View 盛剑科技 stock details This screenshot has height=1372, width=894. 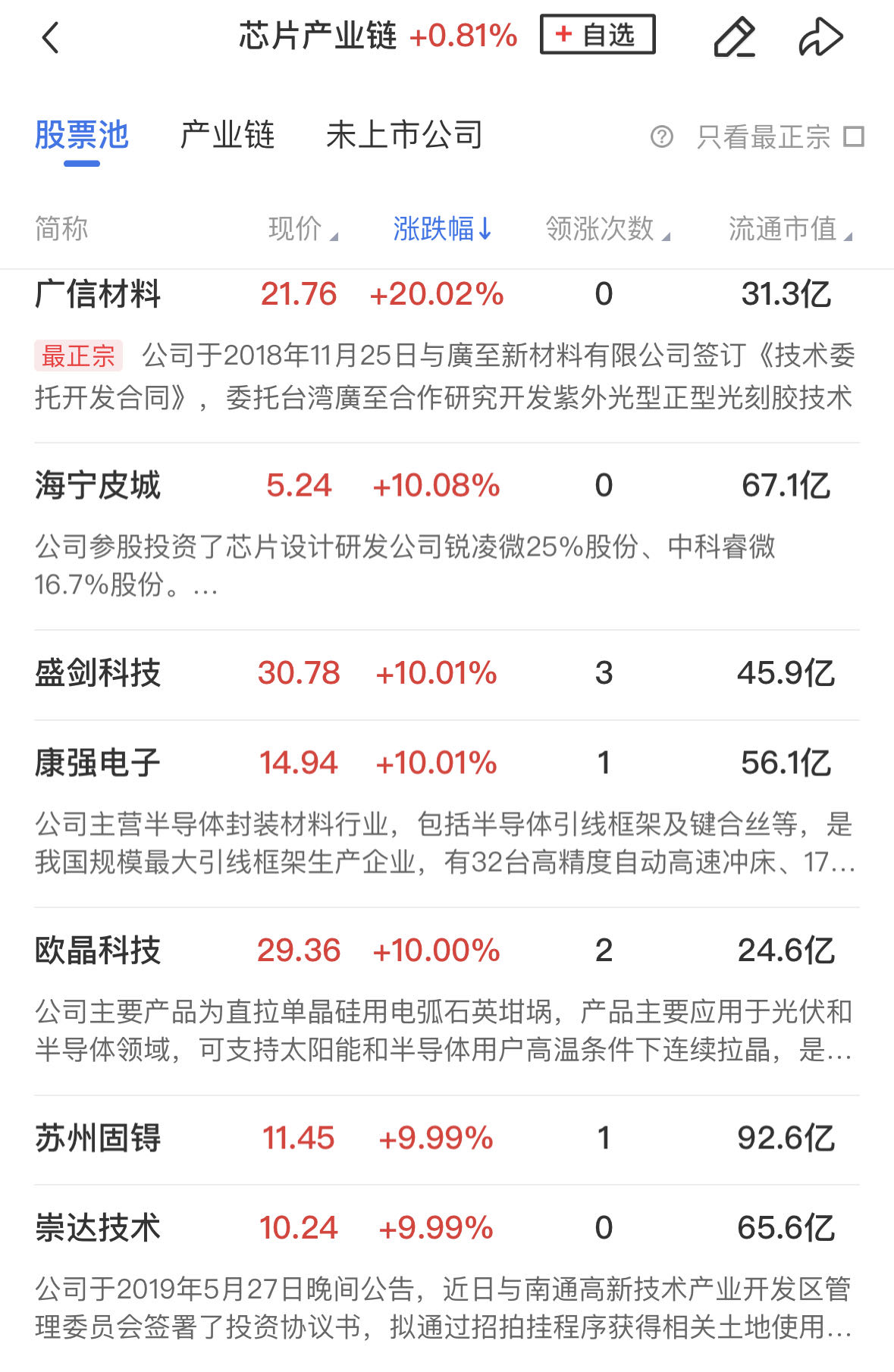coord(98,673)
